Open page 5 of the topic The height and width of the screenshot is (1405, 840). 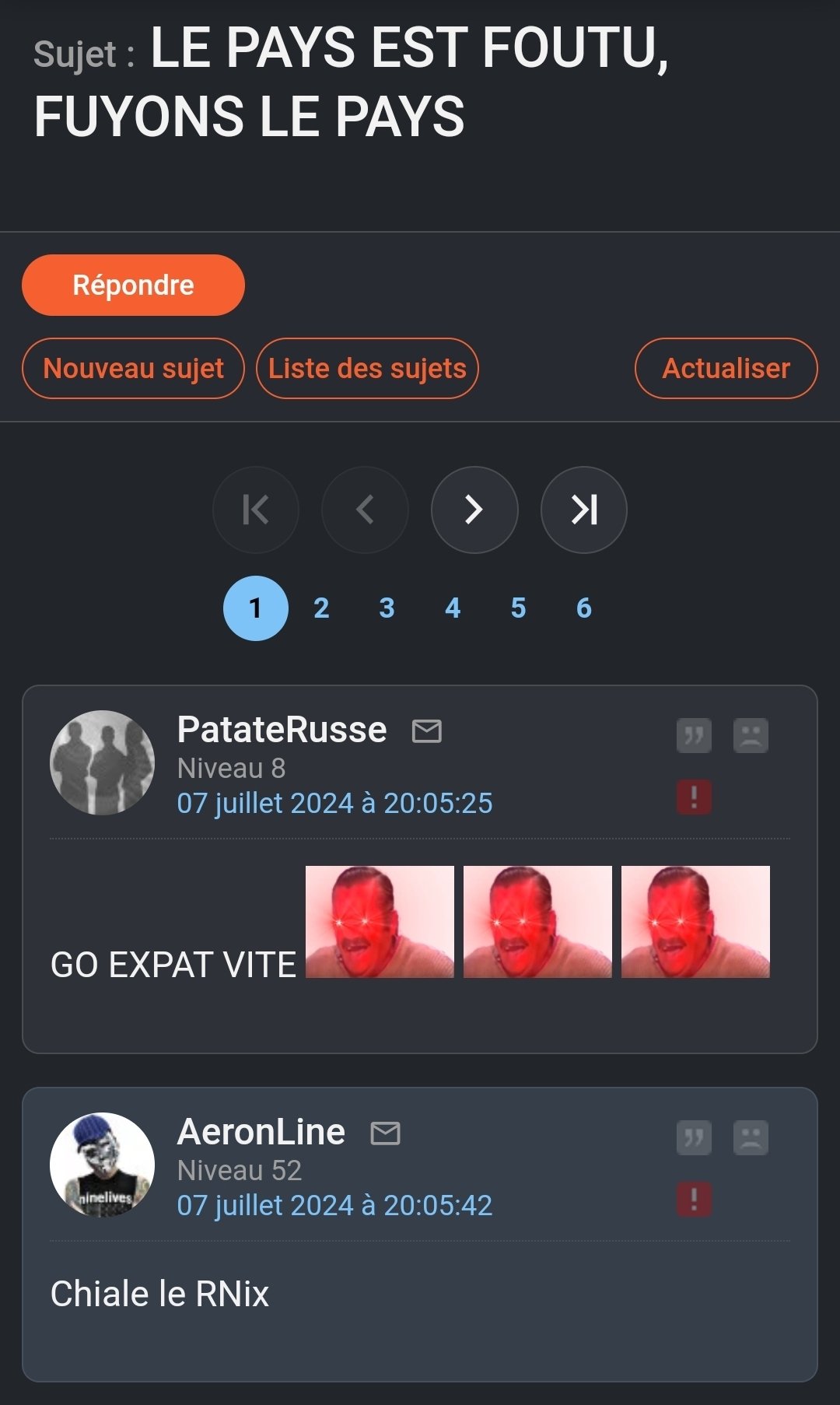(x=518, y=608)
